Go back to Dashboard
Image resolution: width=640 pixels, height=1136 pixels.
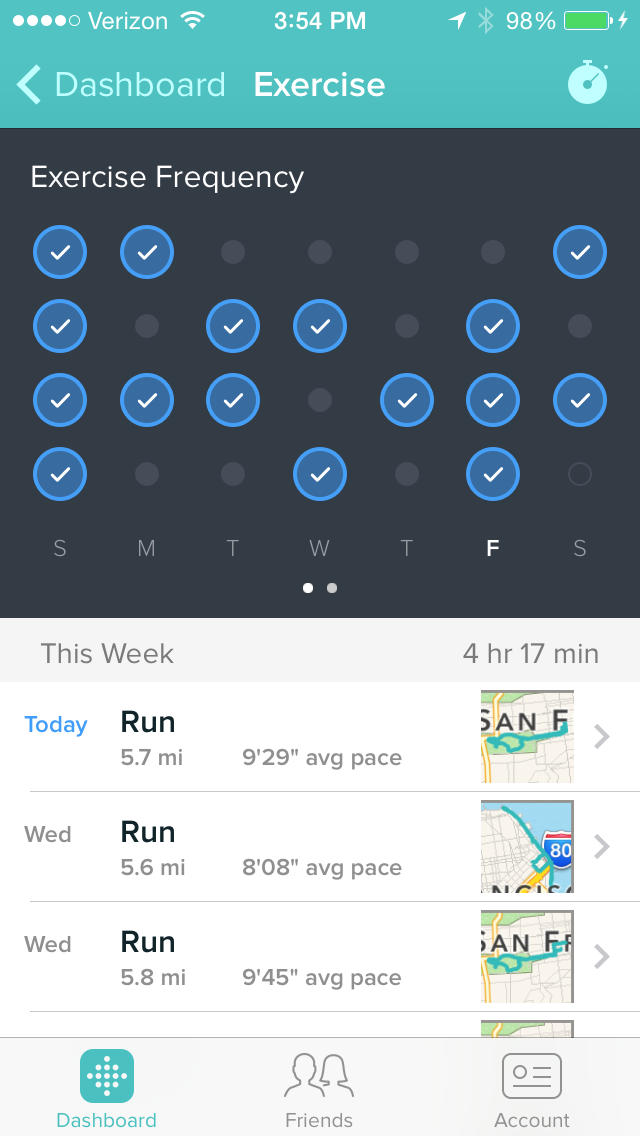click(120, 85)
